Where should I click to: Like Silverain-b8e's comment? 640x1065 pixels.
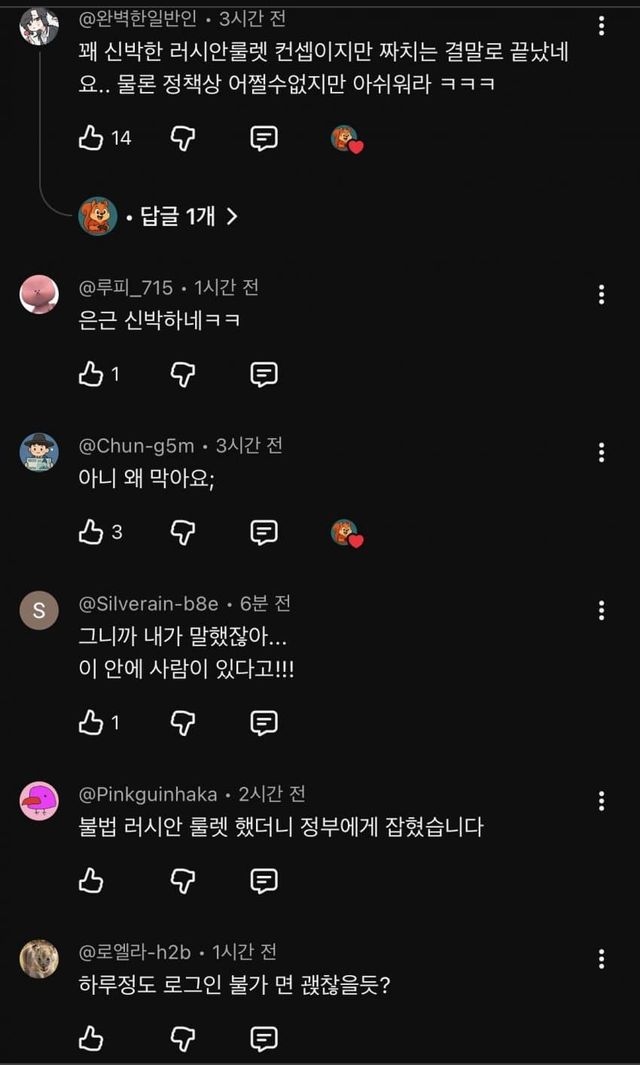(x=92, y=722)
